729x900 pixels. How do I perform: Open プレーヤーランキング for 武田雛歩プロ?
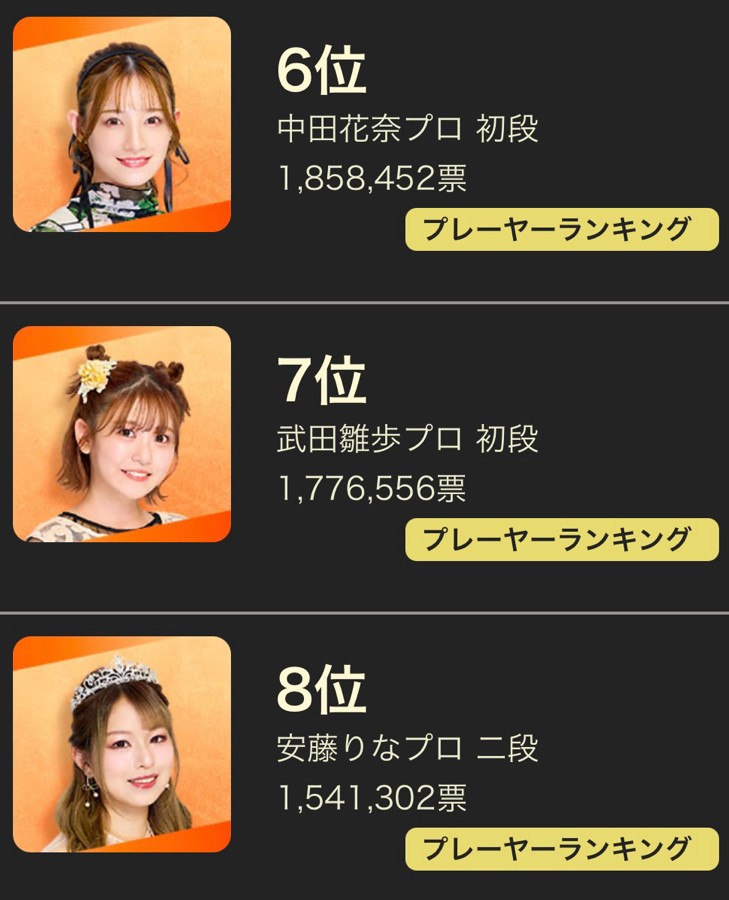561,539
